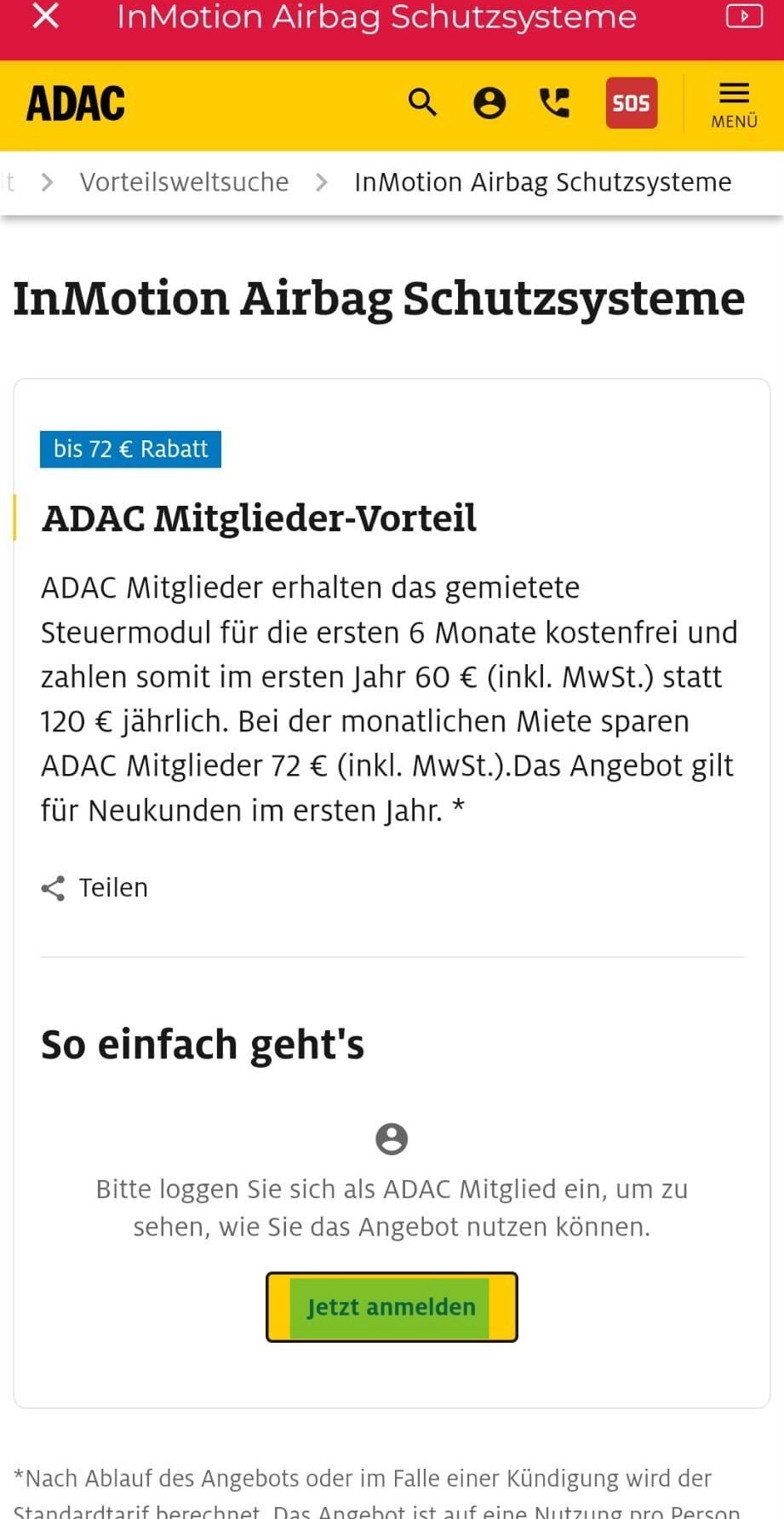784x1519 pixels.
Task: Open the MENÜ hamburger menu
Action: pyautogui.click(x=734, y=105)
